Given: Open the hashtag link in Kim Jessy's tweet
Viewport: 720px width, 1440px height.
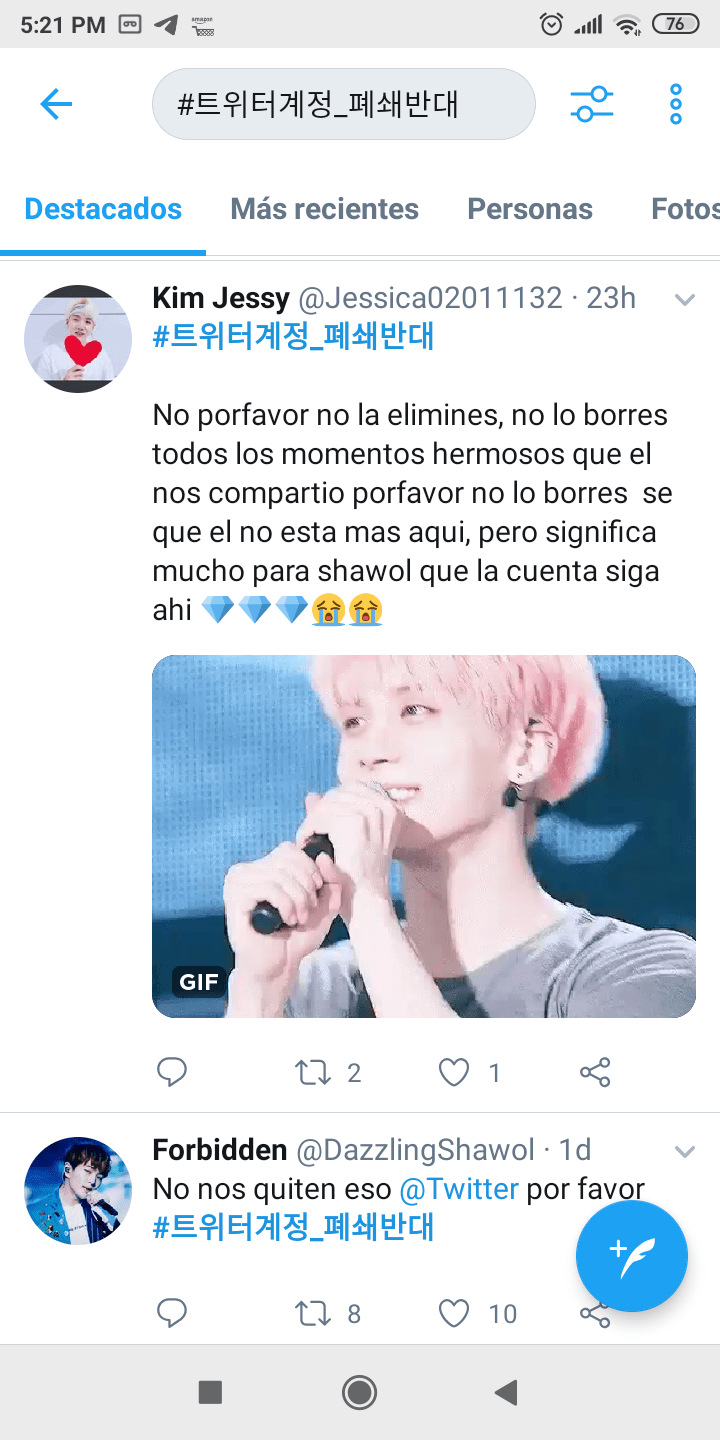Looking at the screenshot, I should click(x=293, y=337).
